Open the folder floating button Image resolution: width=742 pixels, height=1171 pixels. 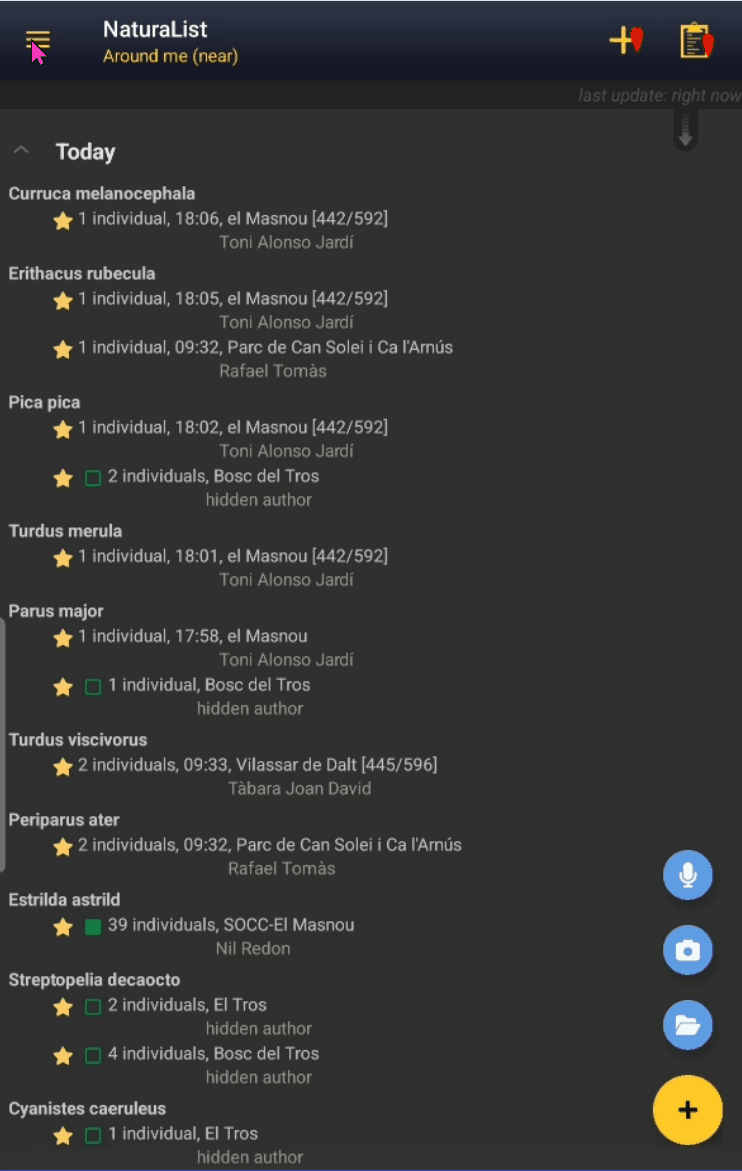687,1024
